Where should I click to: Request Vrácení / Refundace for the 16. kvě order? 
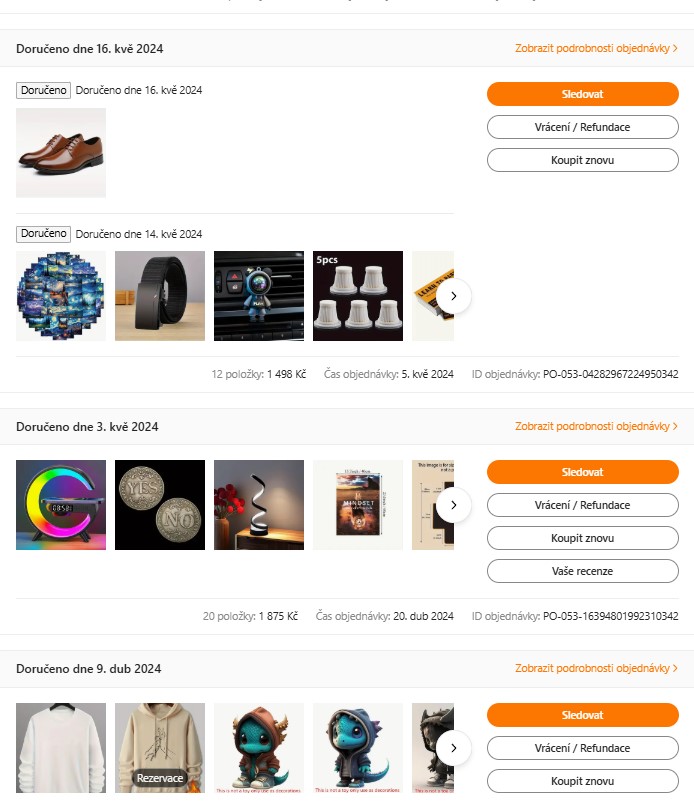[582, 127]
